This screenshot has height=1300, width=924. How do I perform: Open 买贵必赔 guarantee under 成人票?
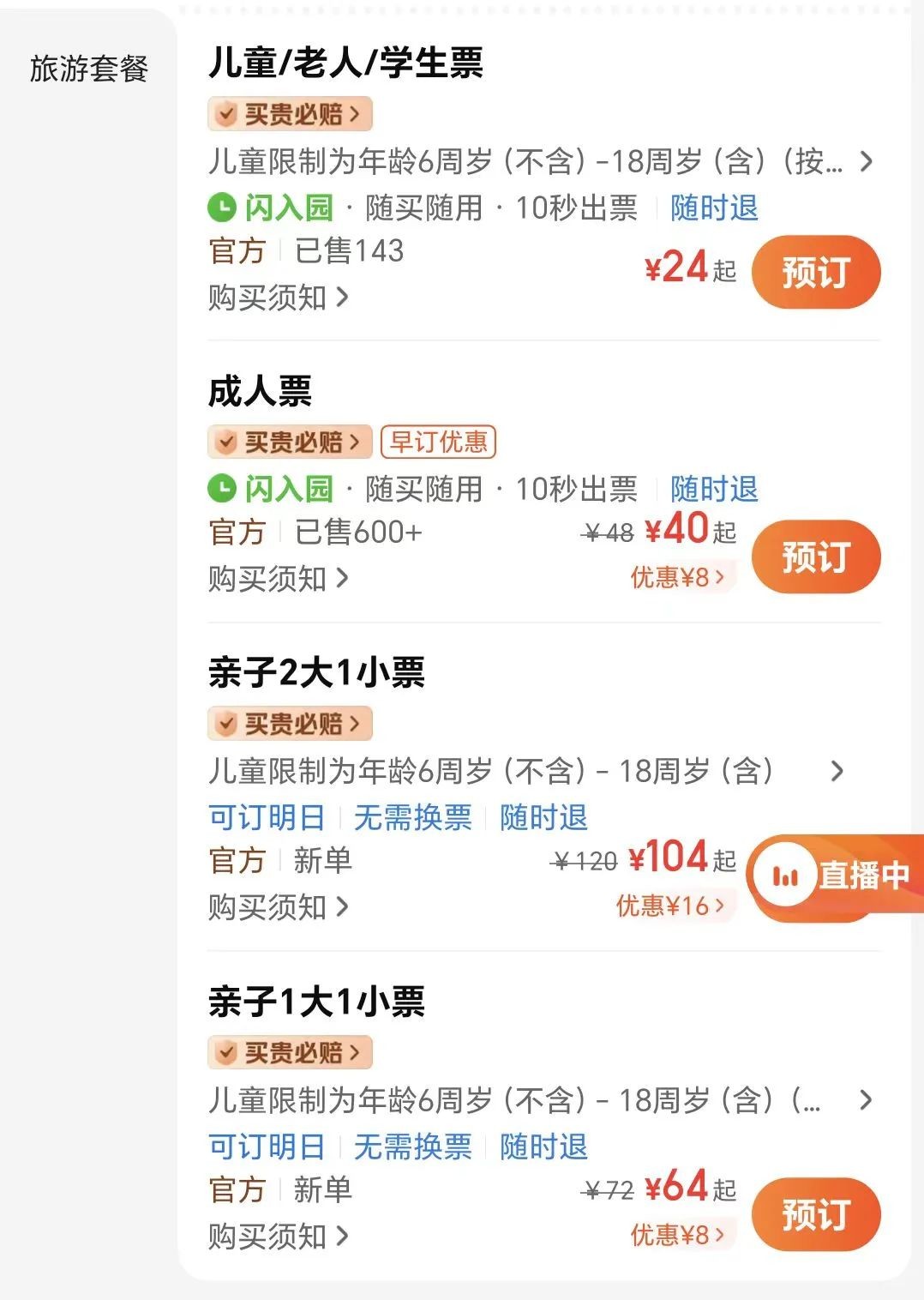tap(290, 442)
